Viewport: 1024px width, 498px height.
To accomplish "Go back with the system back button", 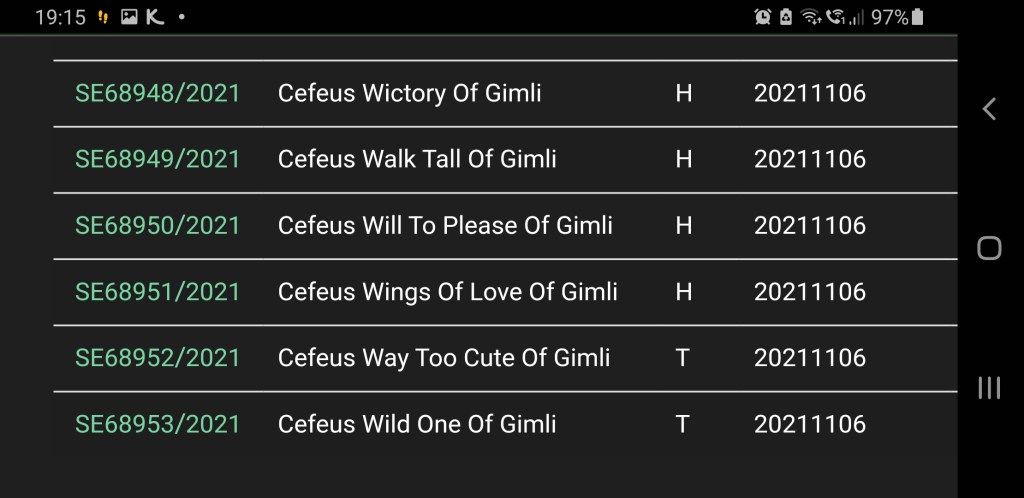I will coord(989,109).
